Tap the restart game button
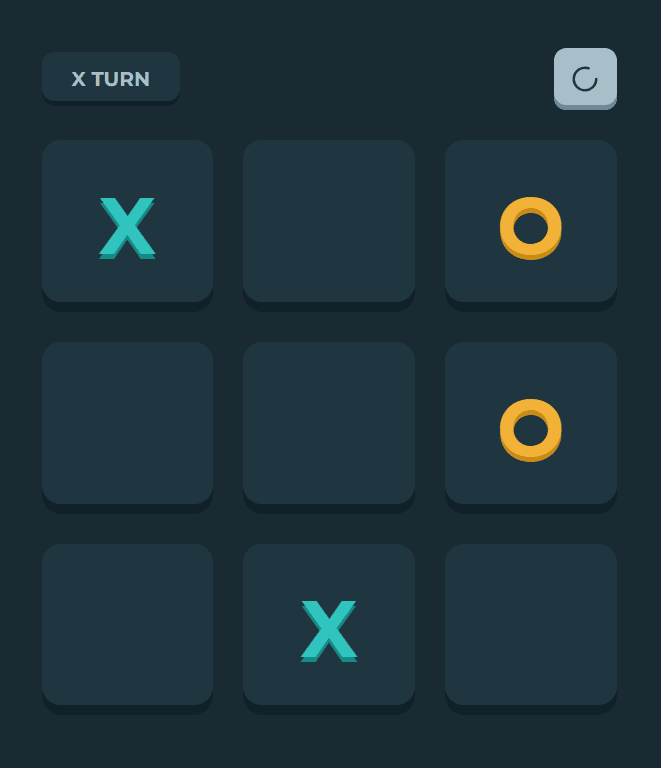This screenshot has height=768, width=661. coord(585,78)
